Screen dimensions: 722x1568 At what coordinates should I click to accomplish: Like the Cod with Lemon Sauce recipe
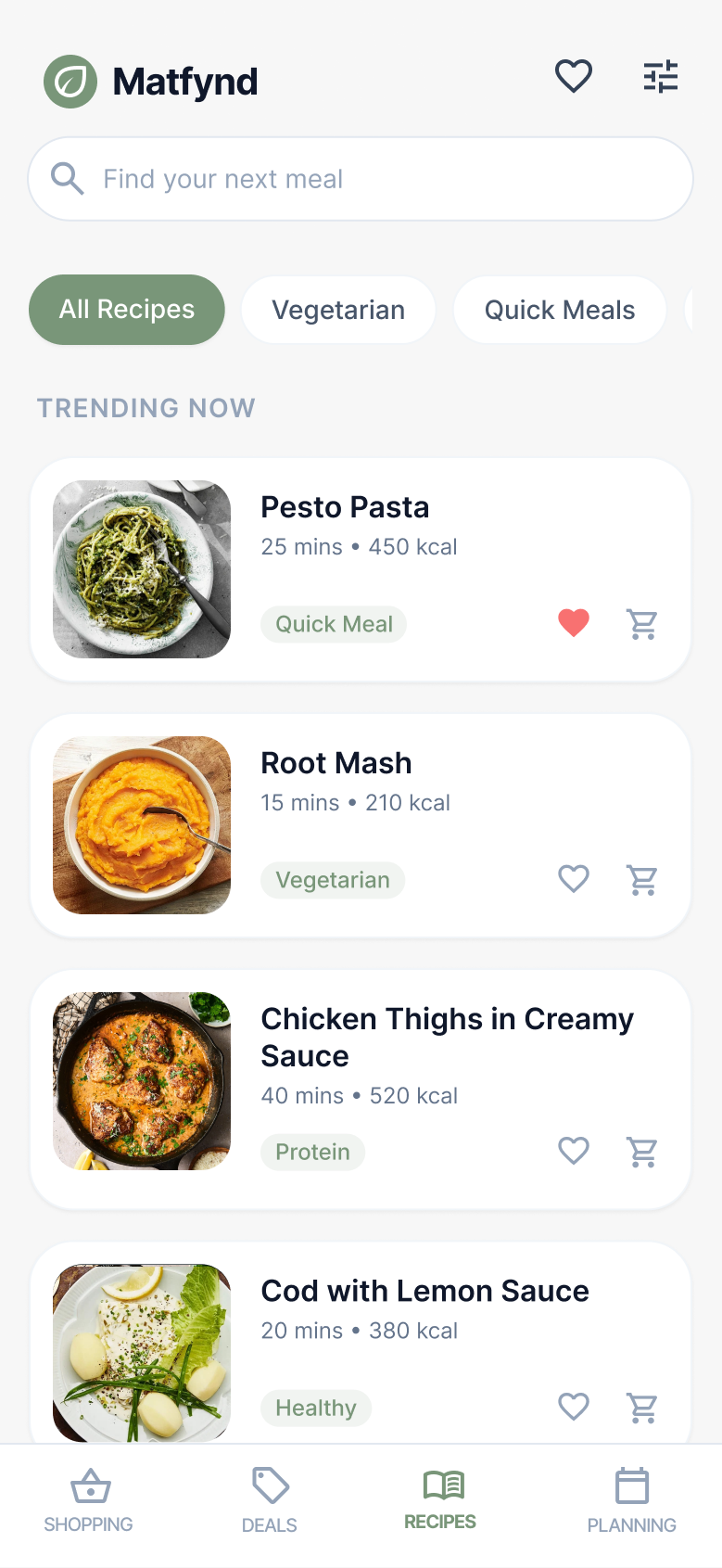click(574, 1407)
